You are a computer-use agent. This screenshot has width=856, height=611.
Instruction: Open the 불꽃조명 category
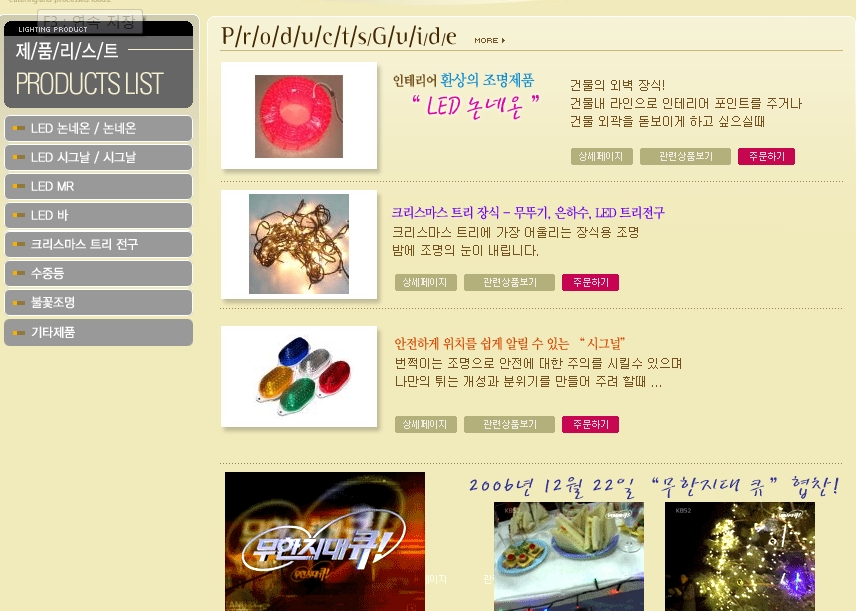(x=98, y=302)
